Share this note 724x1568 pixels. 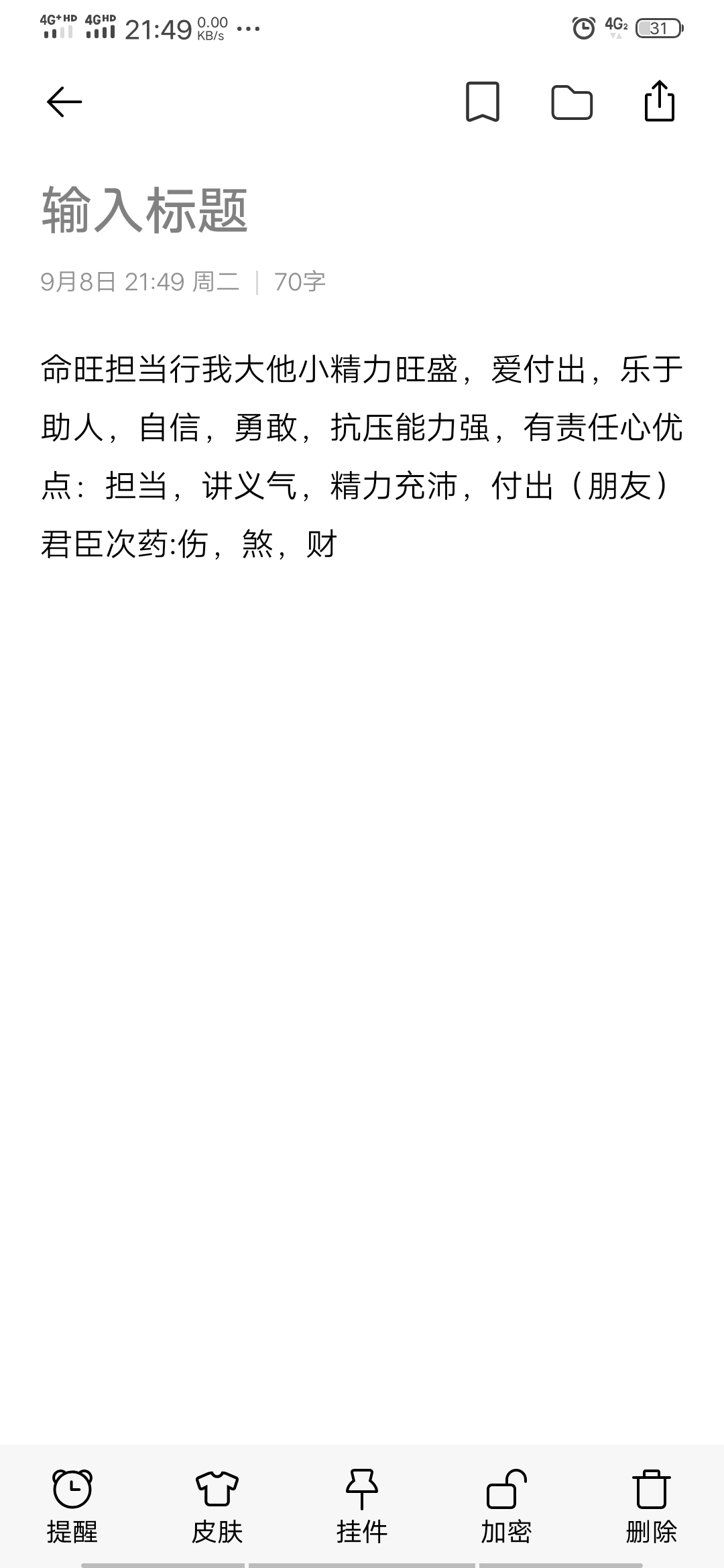(659, 101)
